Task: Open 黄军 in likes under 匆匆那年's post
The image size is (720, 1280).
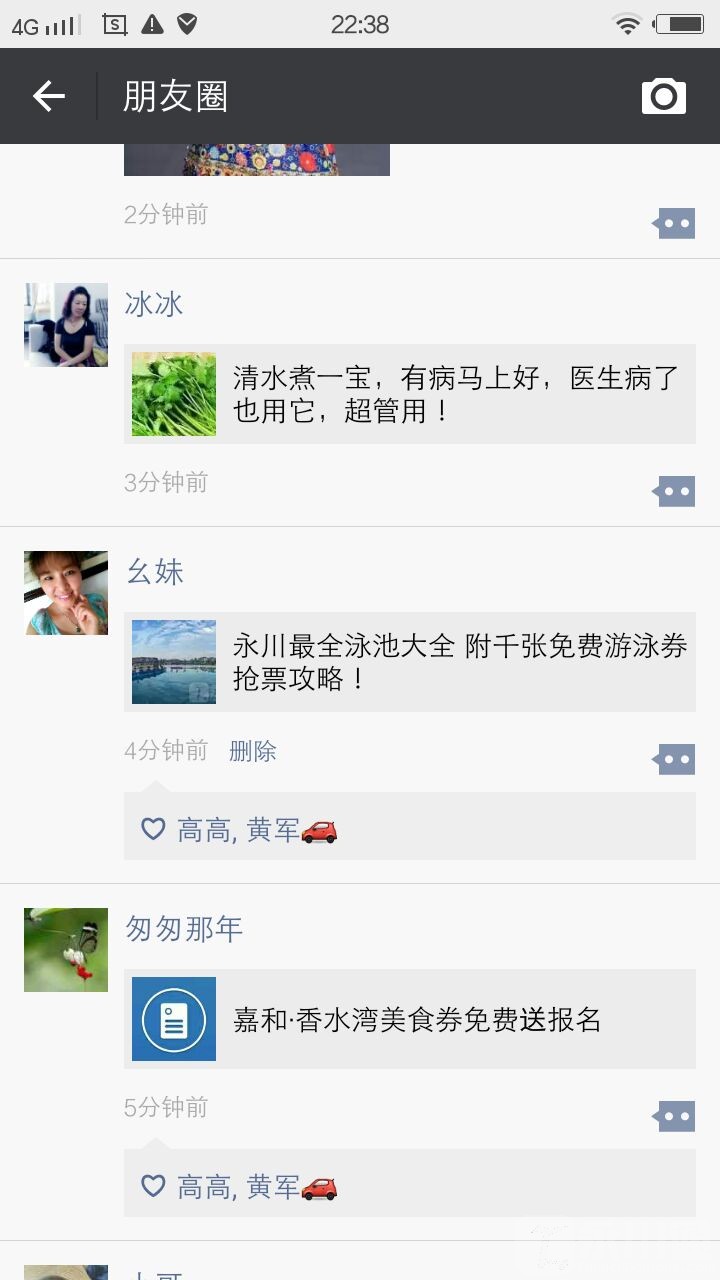Action: [273, 1187]
